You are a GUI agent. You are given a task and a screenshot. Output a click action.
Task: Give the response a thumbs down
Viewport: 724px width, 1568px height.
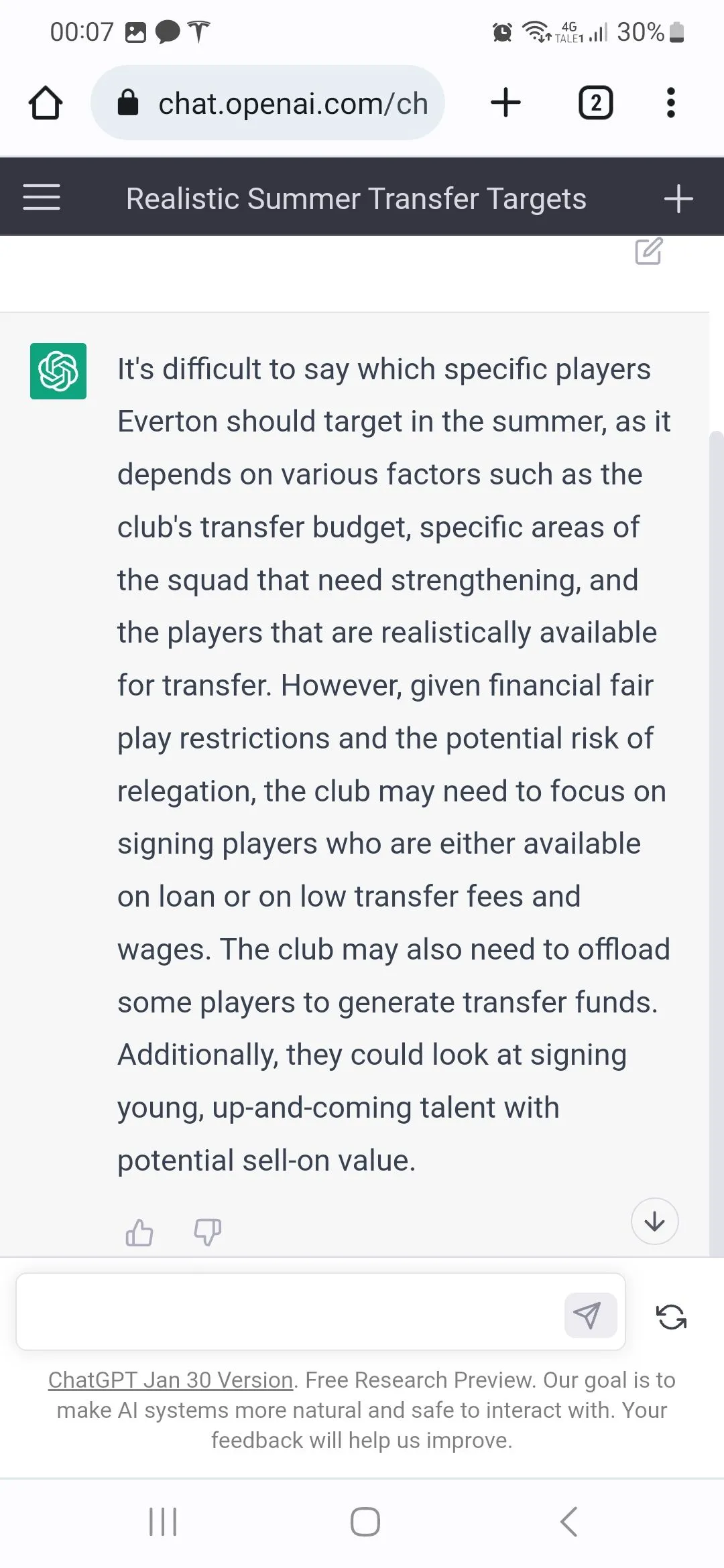coord(207,1232)
